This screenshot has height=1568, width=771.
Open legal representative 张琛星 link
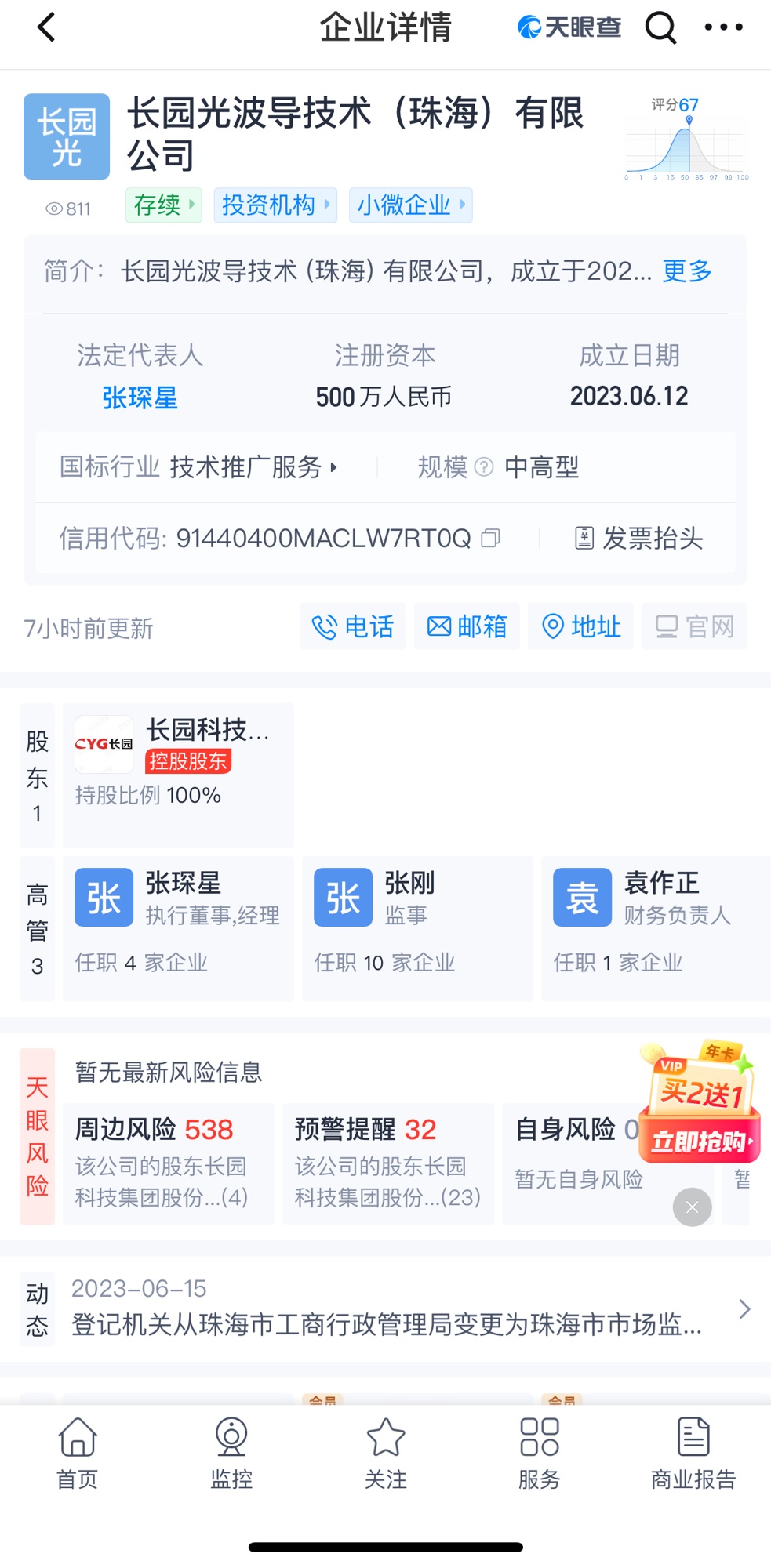tap(140, 397)
